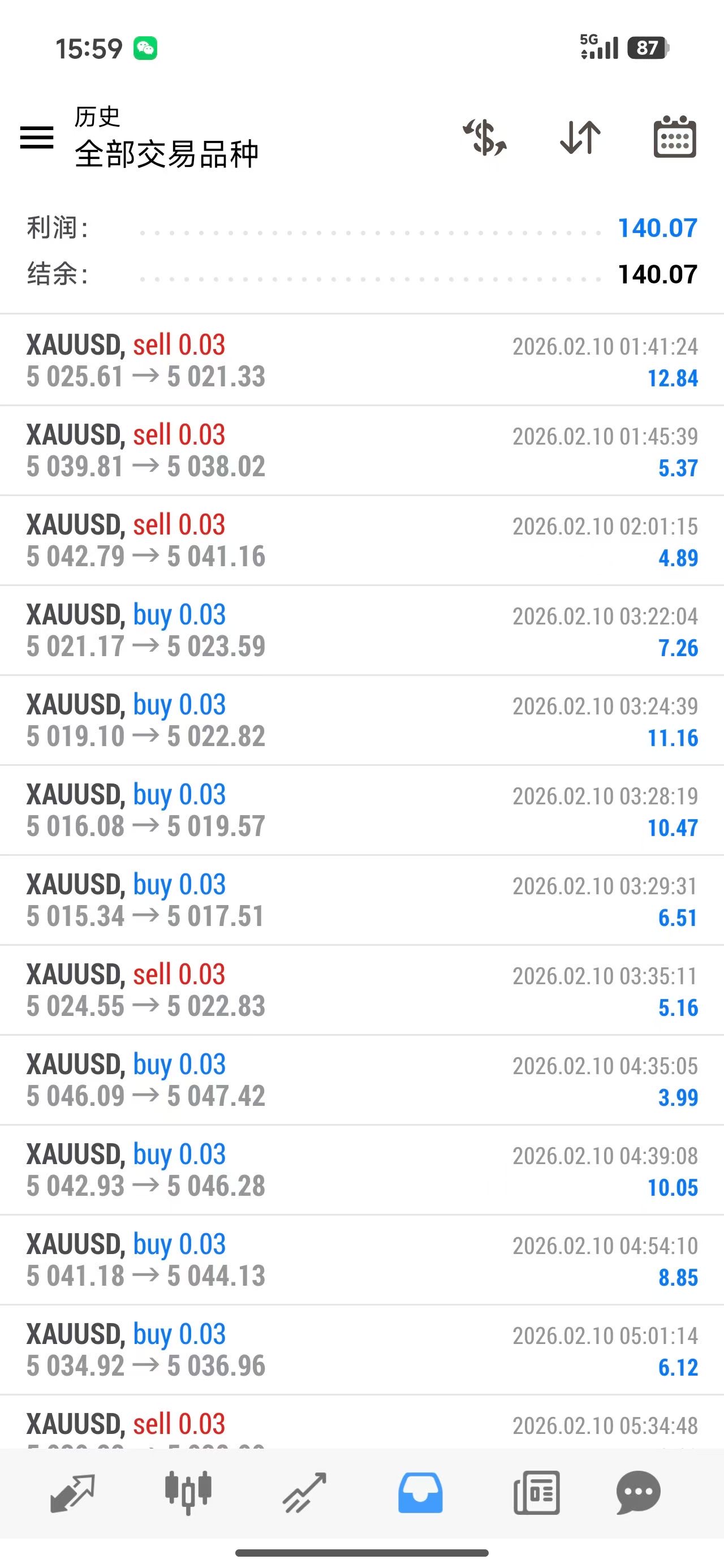Open the buy trade closed at 04:35:05
The width and height of the screenshot is (724, 1568).
pyautogui.click(x=361, y=1080)
